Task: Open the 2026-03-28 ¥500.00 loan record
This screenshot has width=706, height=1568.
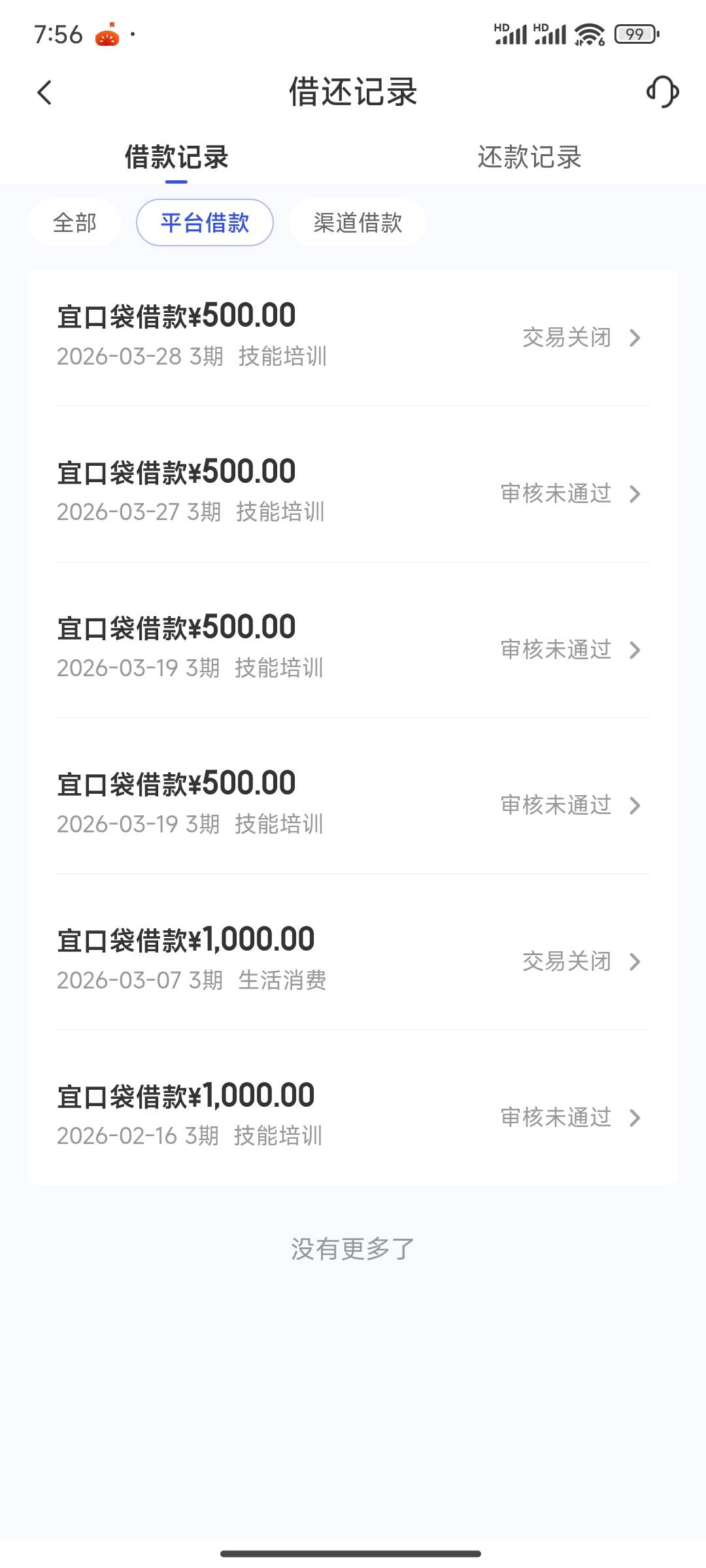Action: (353, 337)
